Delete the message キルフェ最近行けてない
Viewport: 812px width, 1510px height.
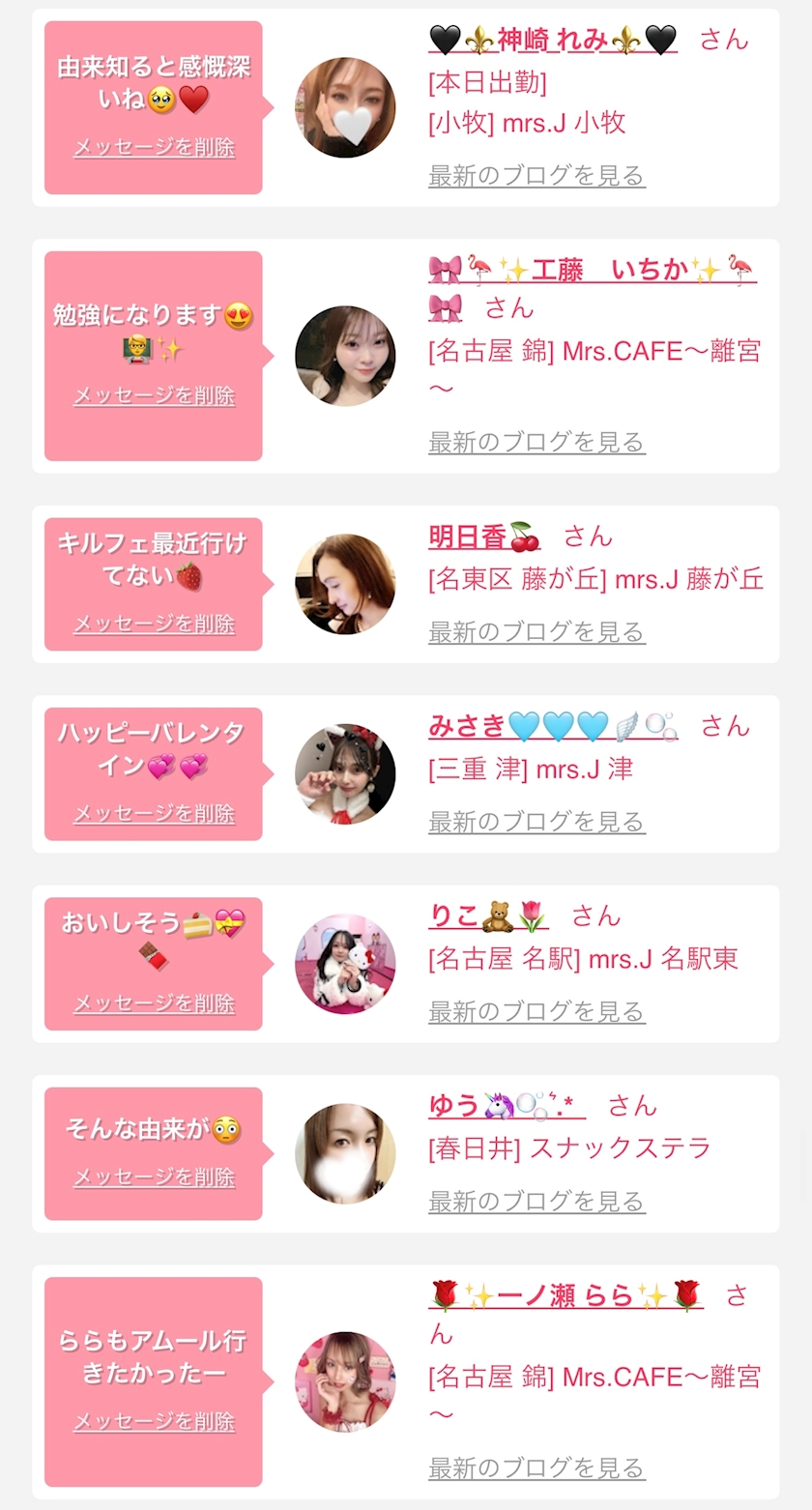[154, 624]
